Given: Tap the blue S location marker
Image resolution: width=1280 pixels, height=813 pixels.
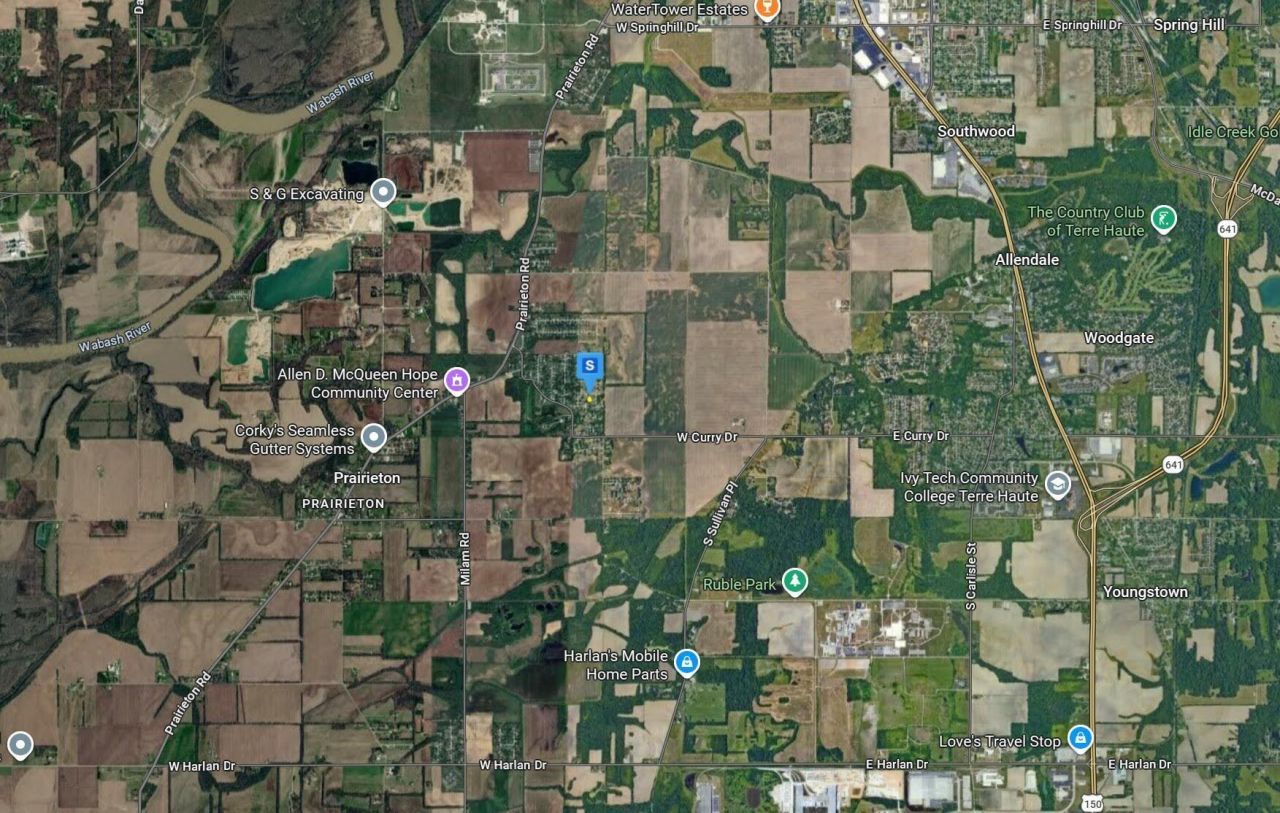Looking at the screenshot, I should click(590, 368).
